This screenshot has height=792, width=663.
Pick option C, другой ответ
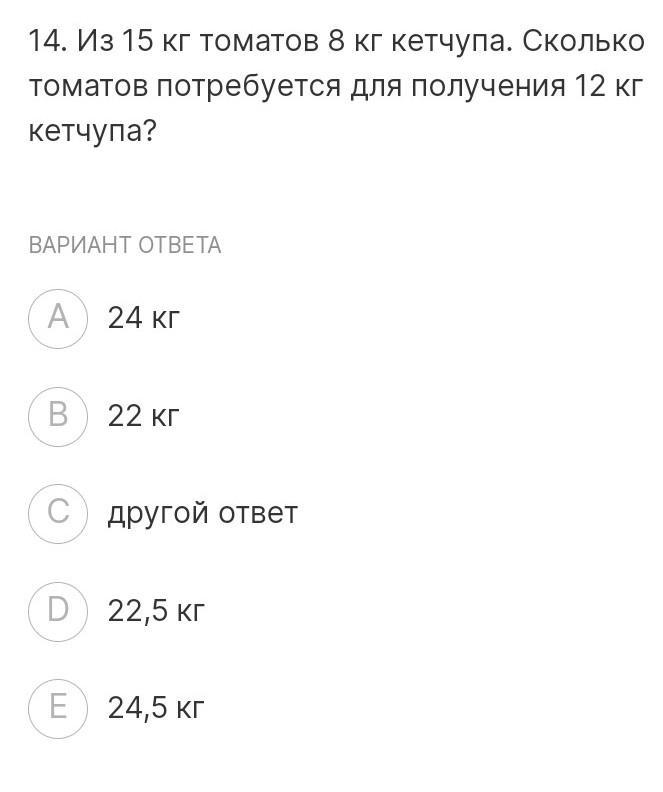(x=58, y=513)
